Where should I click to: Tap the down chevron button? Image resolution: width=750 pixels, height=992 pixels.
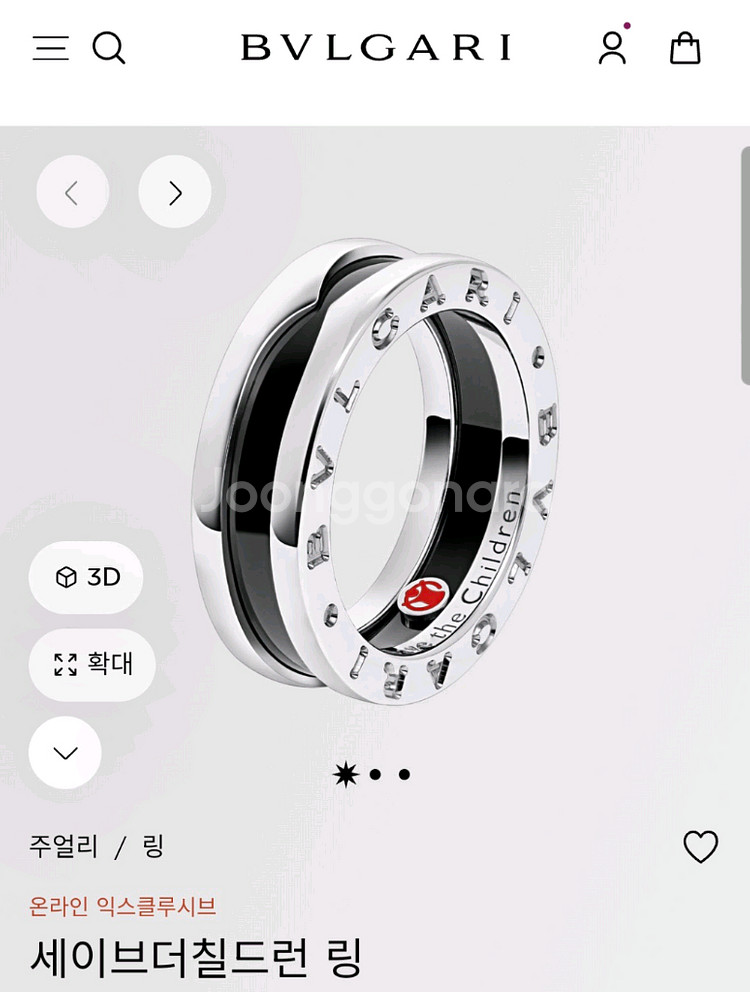click(65, 752)
